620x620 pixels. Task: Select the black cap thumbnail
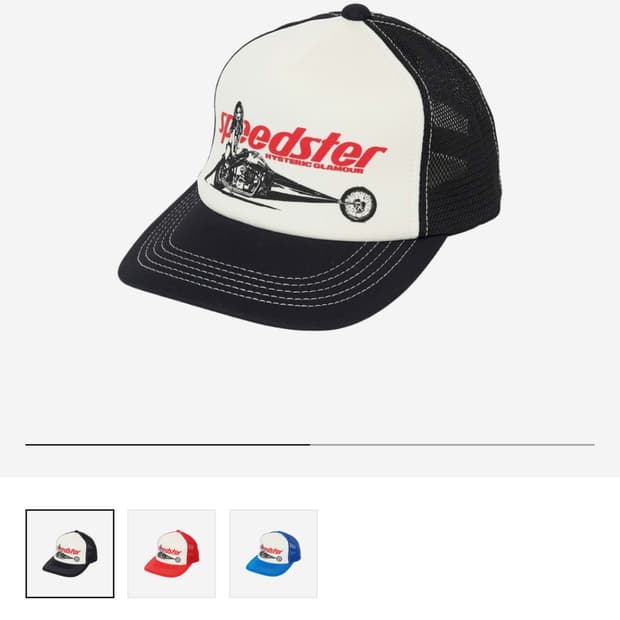coord(70,553)
